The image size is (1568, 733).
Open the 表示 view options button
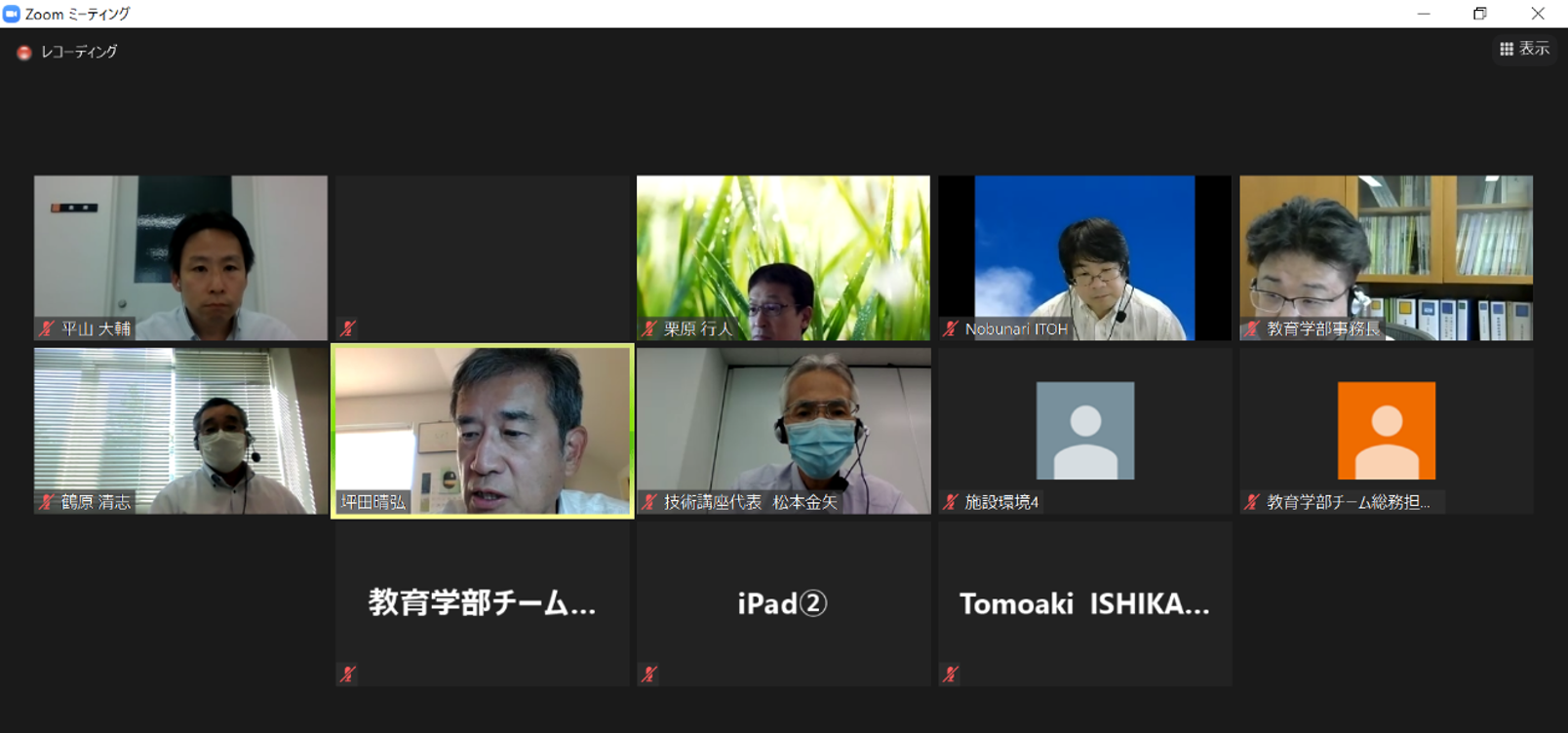[1524, 49]
